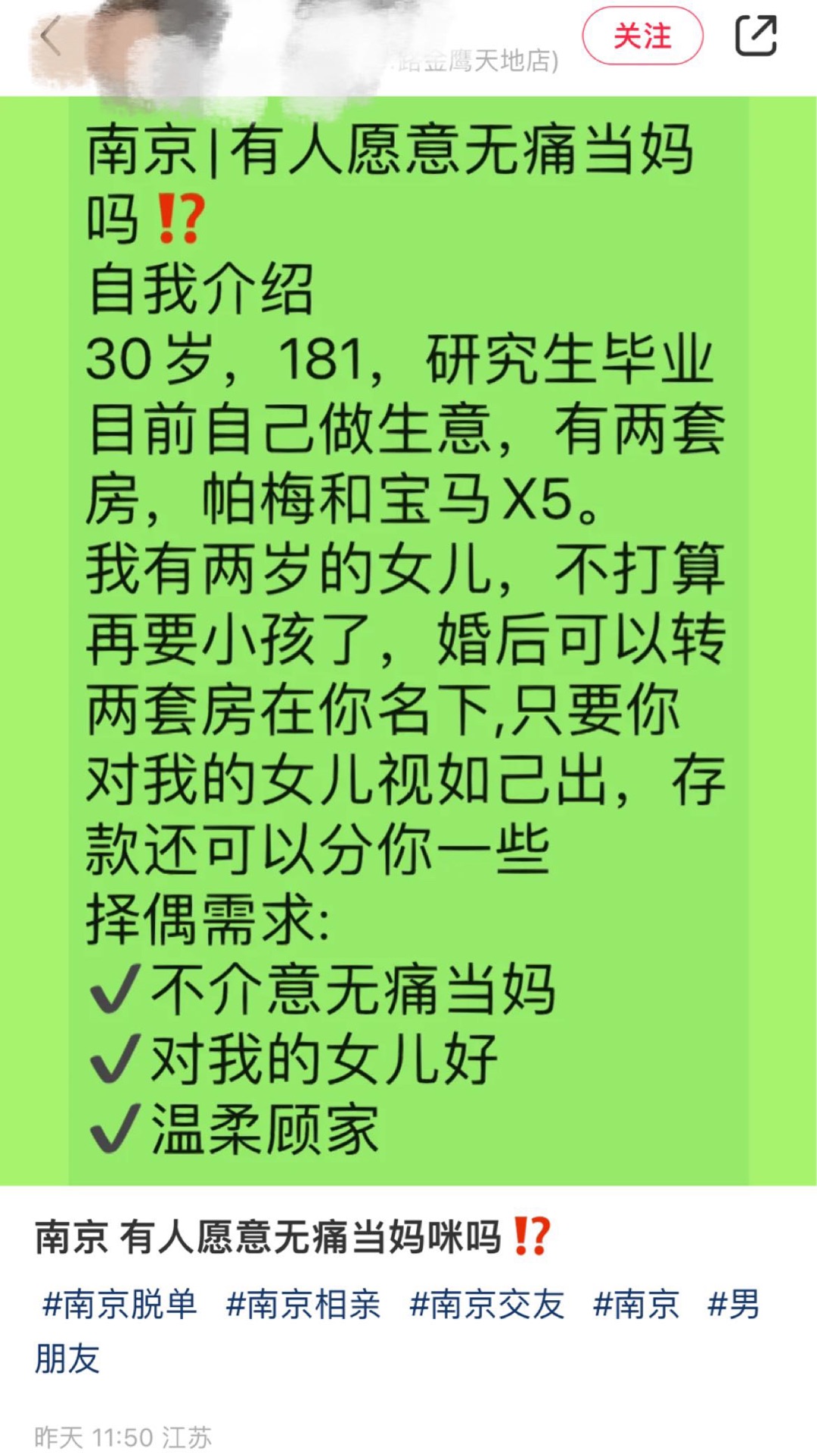This screenshot has height=1456, width=817.
Task: Follow the author with the 关注 button
Action: click(x=642, y=36)
